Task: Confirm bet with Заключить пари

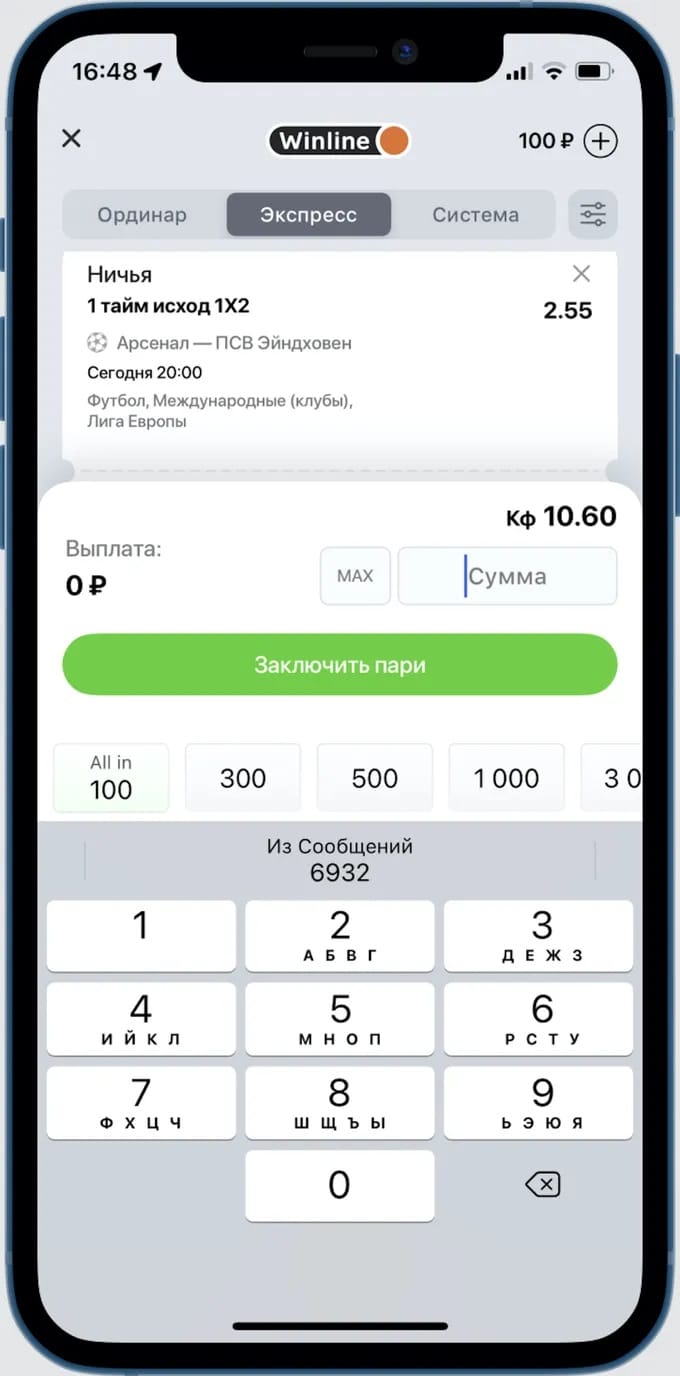Action: (x=340, y=665)
